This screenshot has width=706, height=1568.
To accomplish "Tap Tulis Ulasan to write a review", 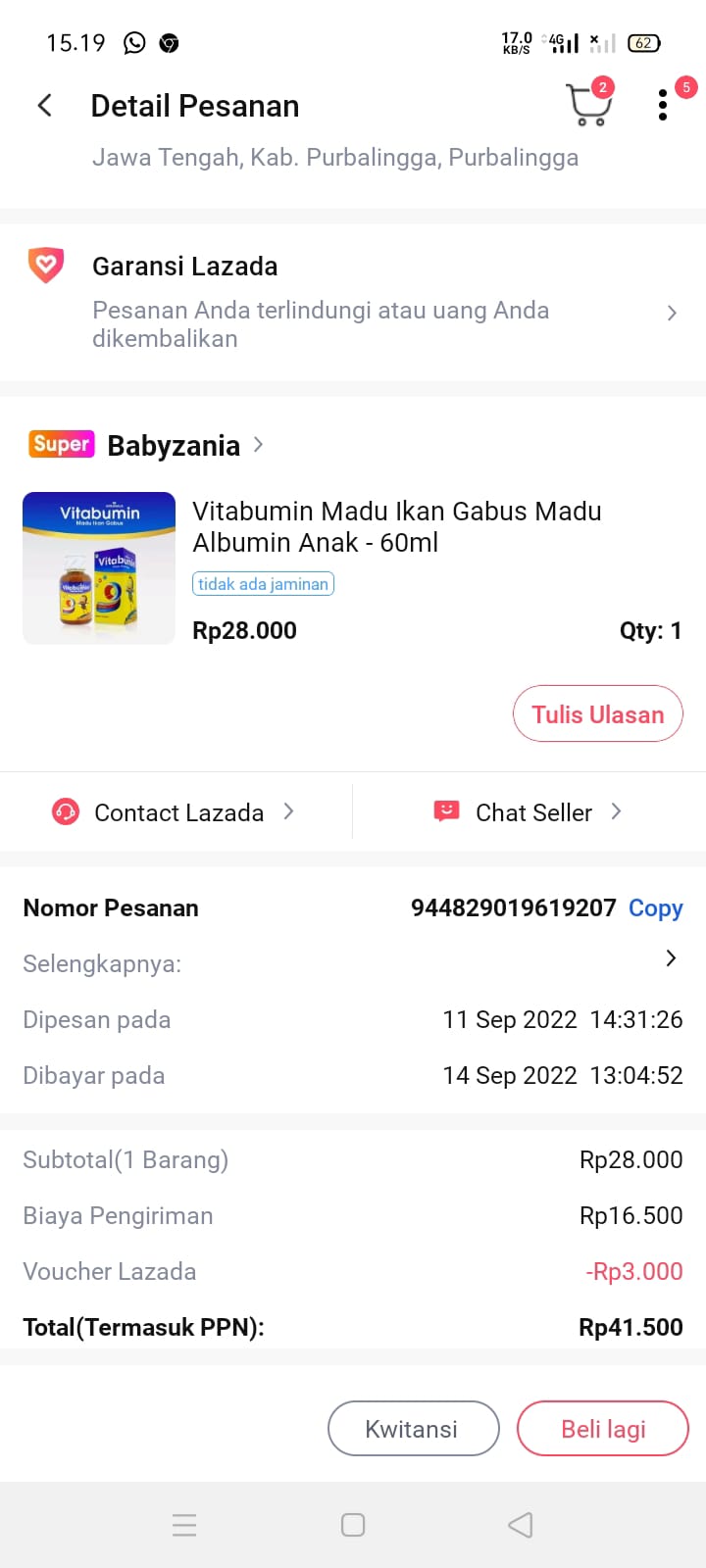I will 597,714.
